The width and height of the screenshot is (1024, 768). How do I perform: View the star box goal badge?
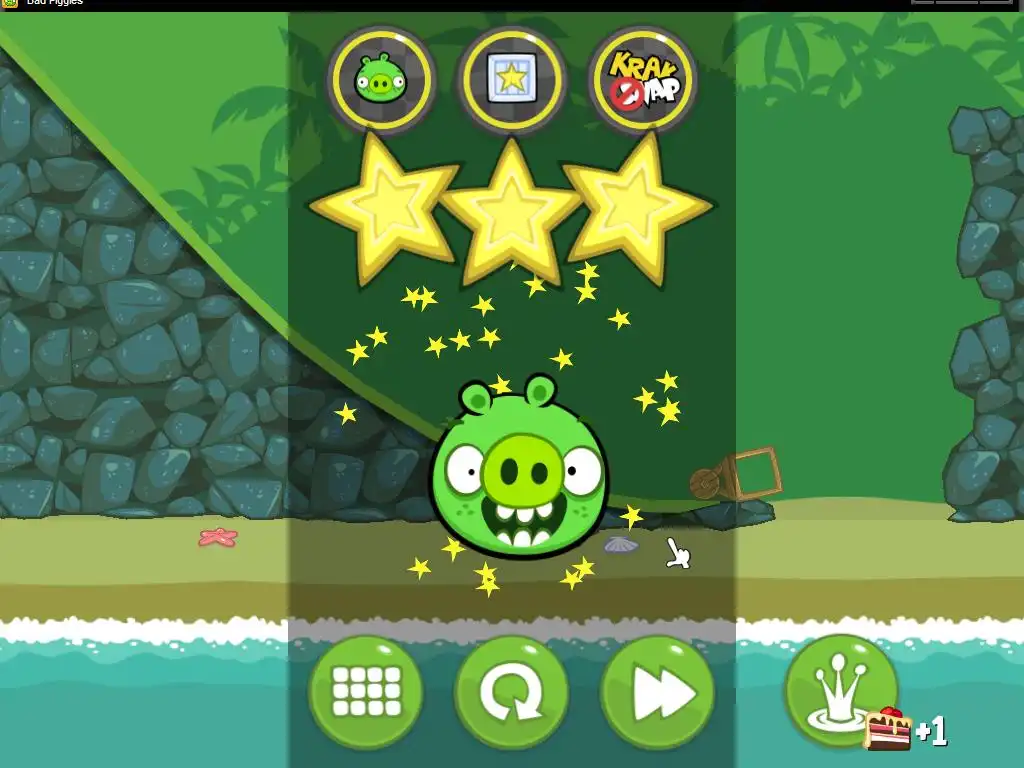[x=511, y=80]
